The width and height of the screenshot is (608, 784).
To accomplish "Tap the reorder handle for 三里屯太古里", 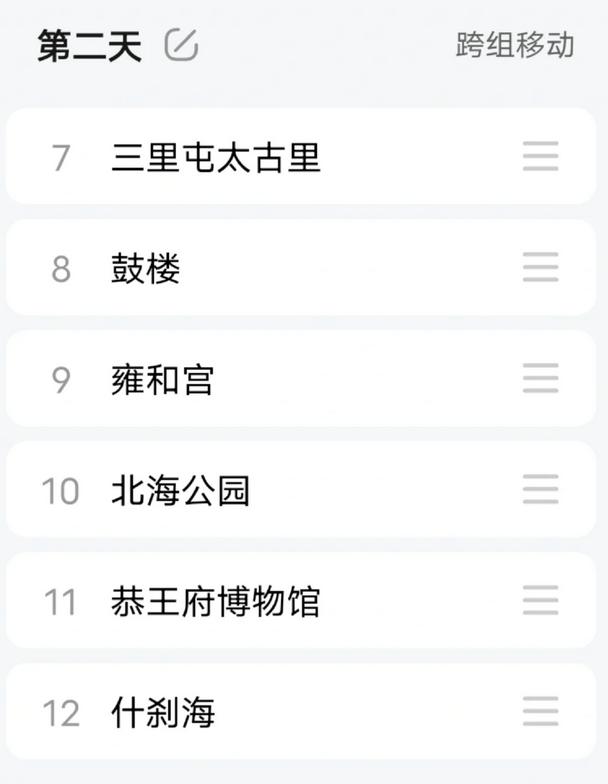I will tap(540, 157).
